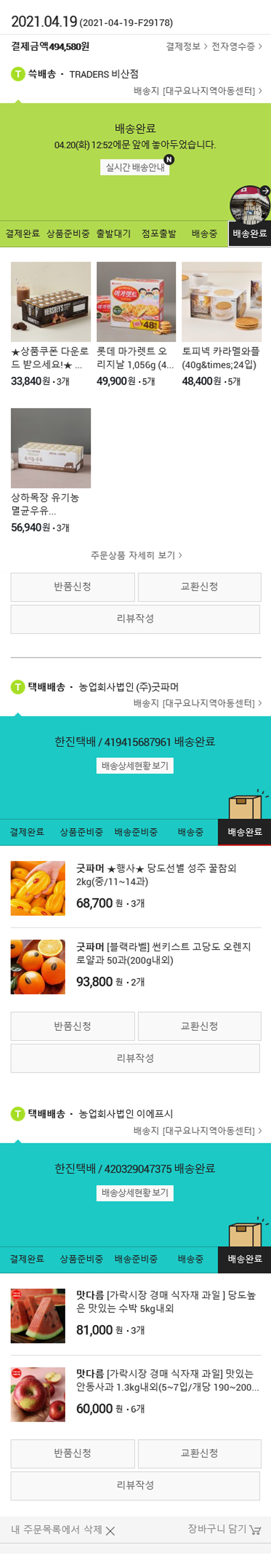
Task: Open the Hershey's chocolate drink product
Action: [50, 302]
